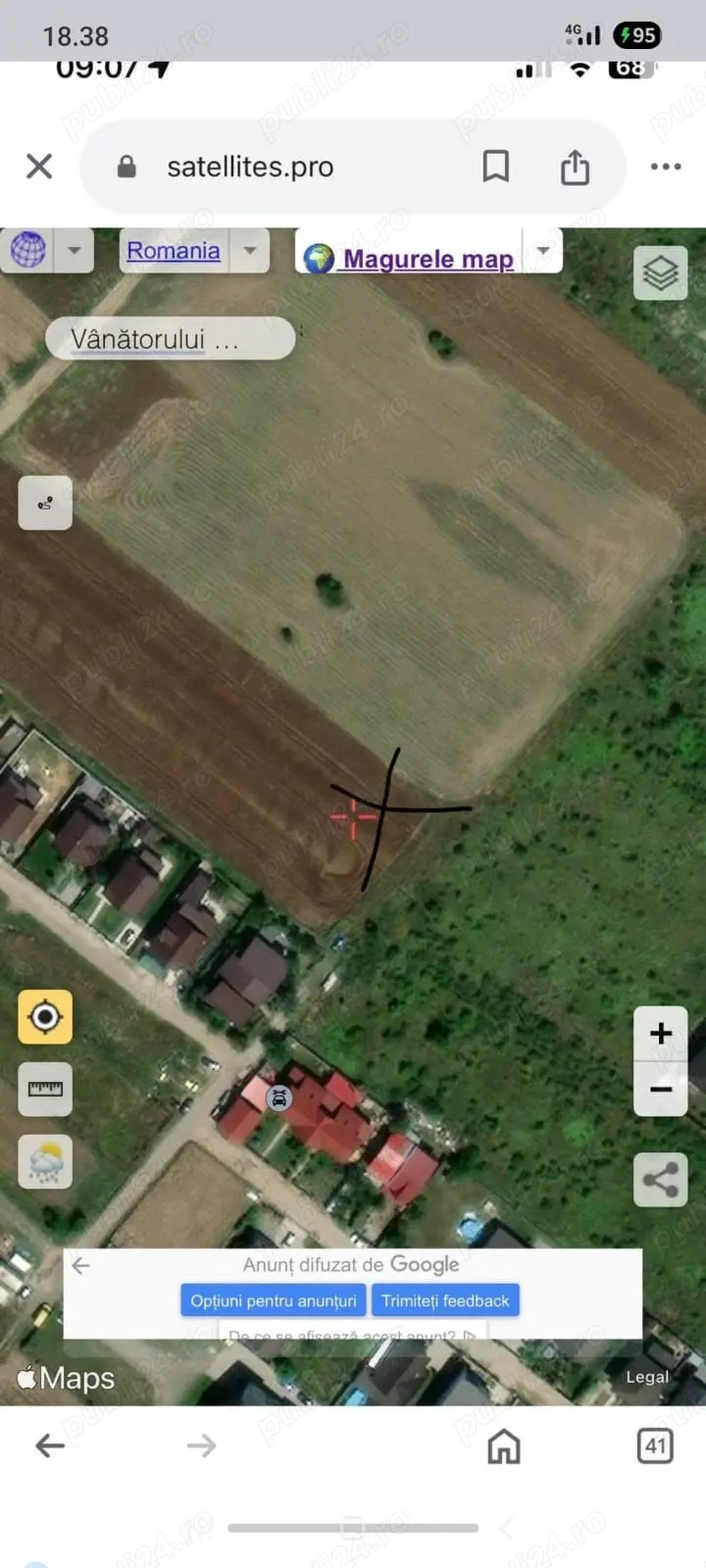
Task: Open the browser overflow menu (three dots)
Action: 666,166
